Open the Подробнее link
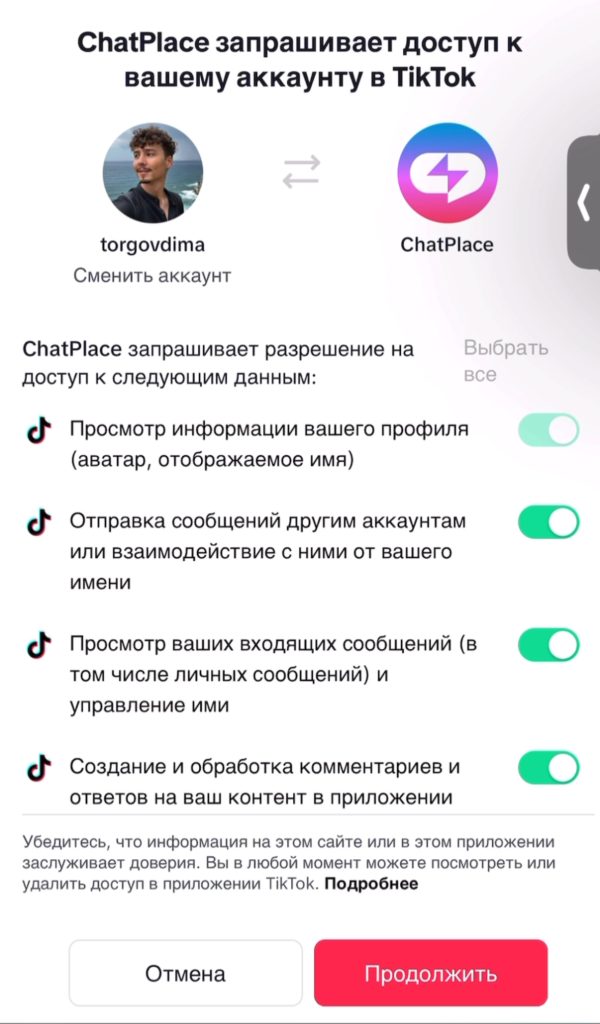 371,884
